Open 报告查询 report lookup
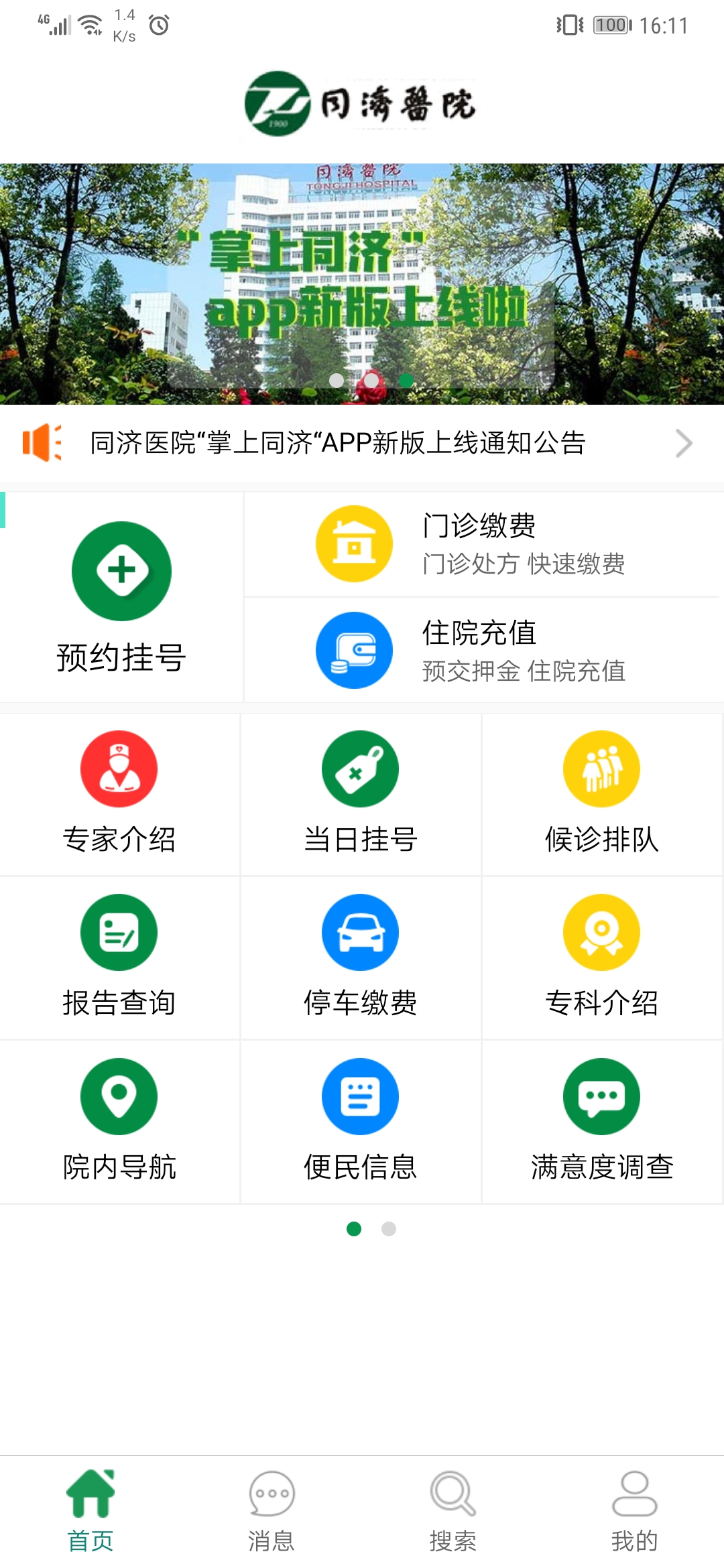 coord(119,958)
